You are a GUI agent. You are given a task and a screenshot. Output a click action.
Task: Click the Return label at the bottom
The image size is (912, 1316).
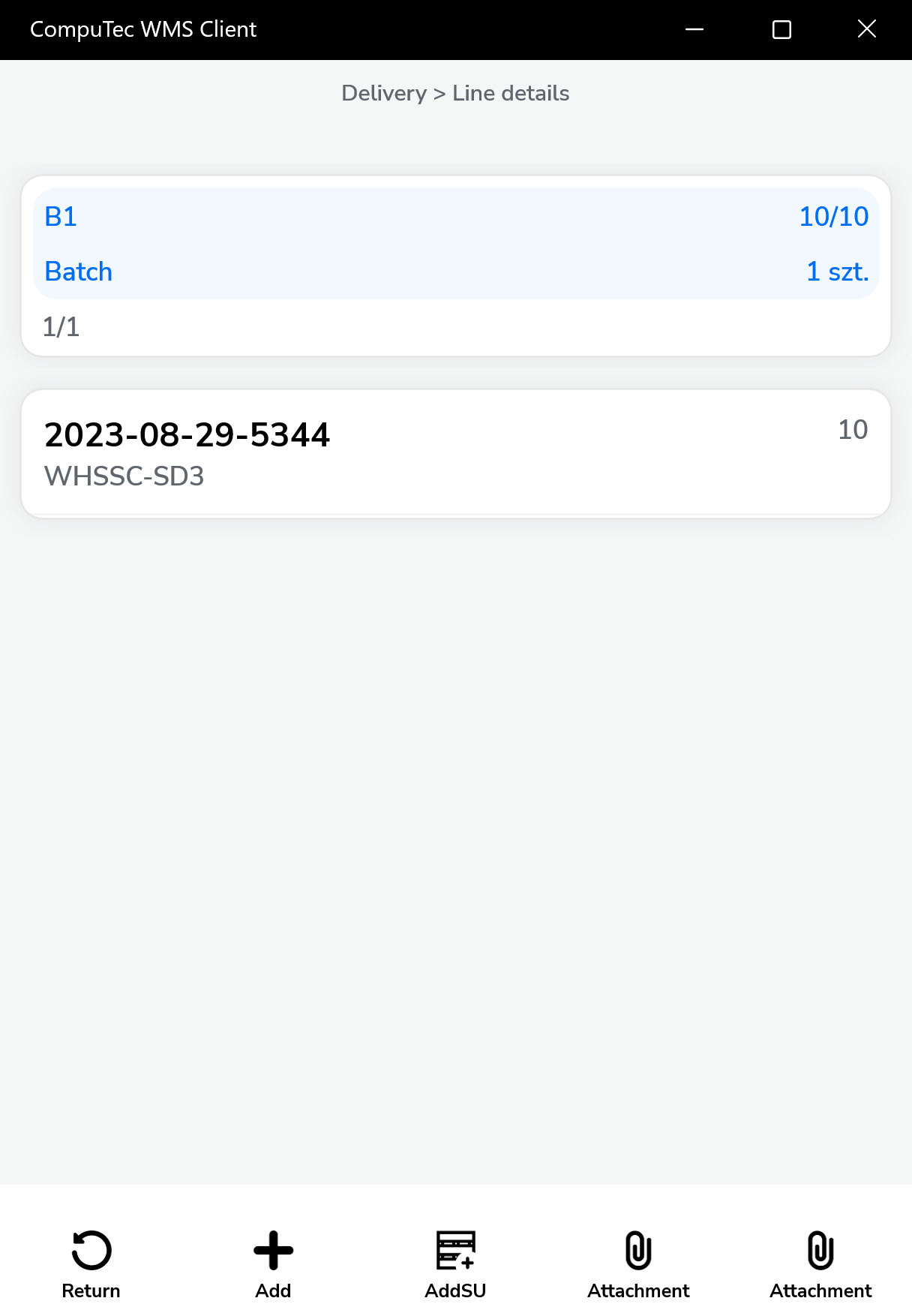tap(91, 1290)
